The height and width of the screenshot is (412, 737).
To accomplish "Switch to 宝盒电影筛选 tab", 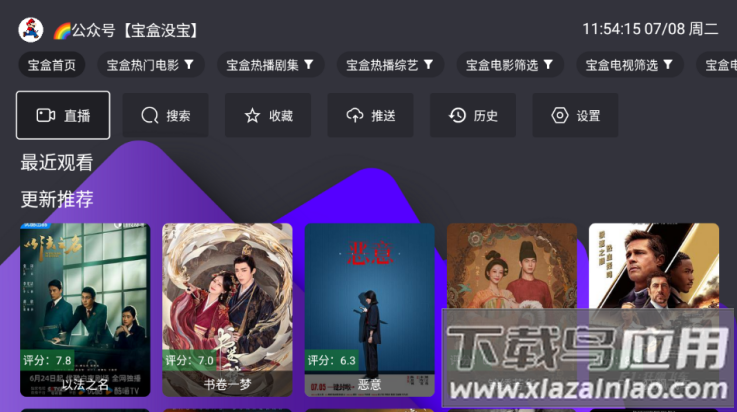I will 510,65.
